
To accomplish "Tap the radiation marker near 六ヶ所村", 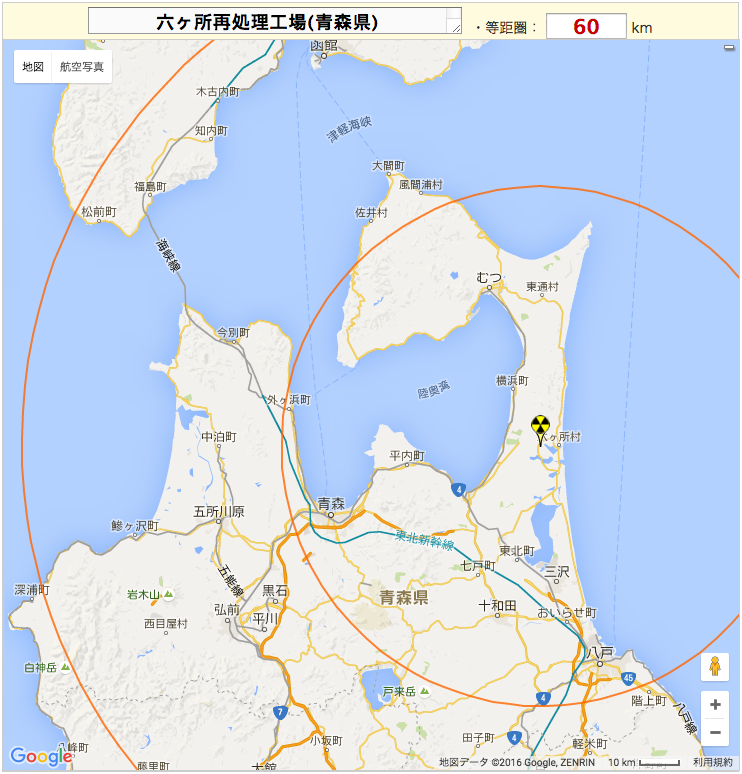I will [540, 427].
